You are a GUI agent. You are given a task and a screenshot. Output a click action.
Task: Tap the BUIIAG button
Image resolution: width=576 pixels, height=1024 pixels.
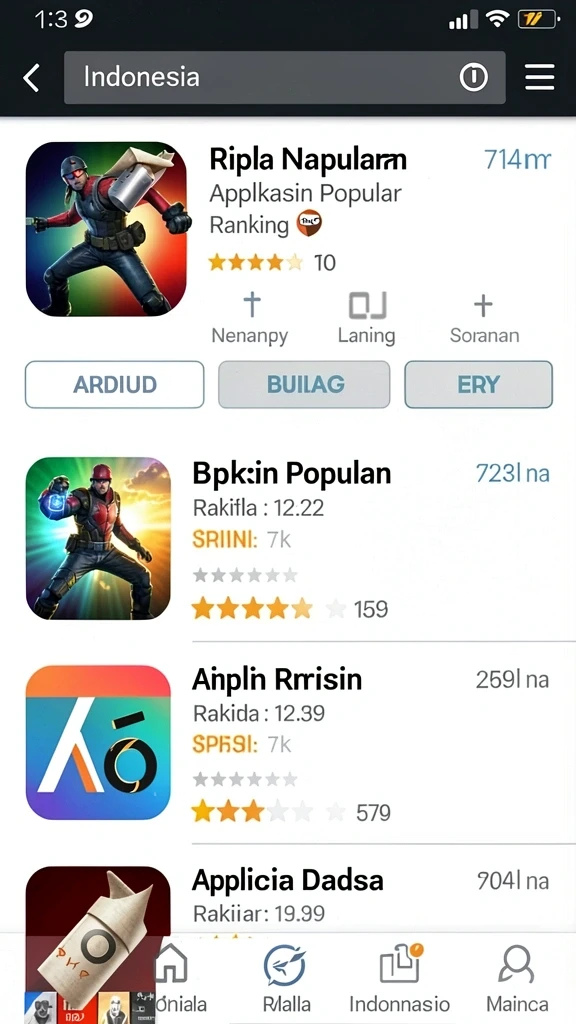coord(304,385)
